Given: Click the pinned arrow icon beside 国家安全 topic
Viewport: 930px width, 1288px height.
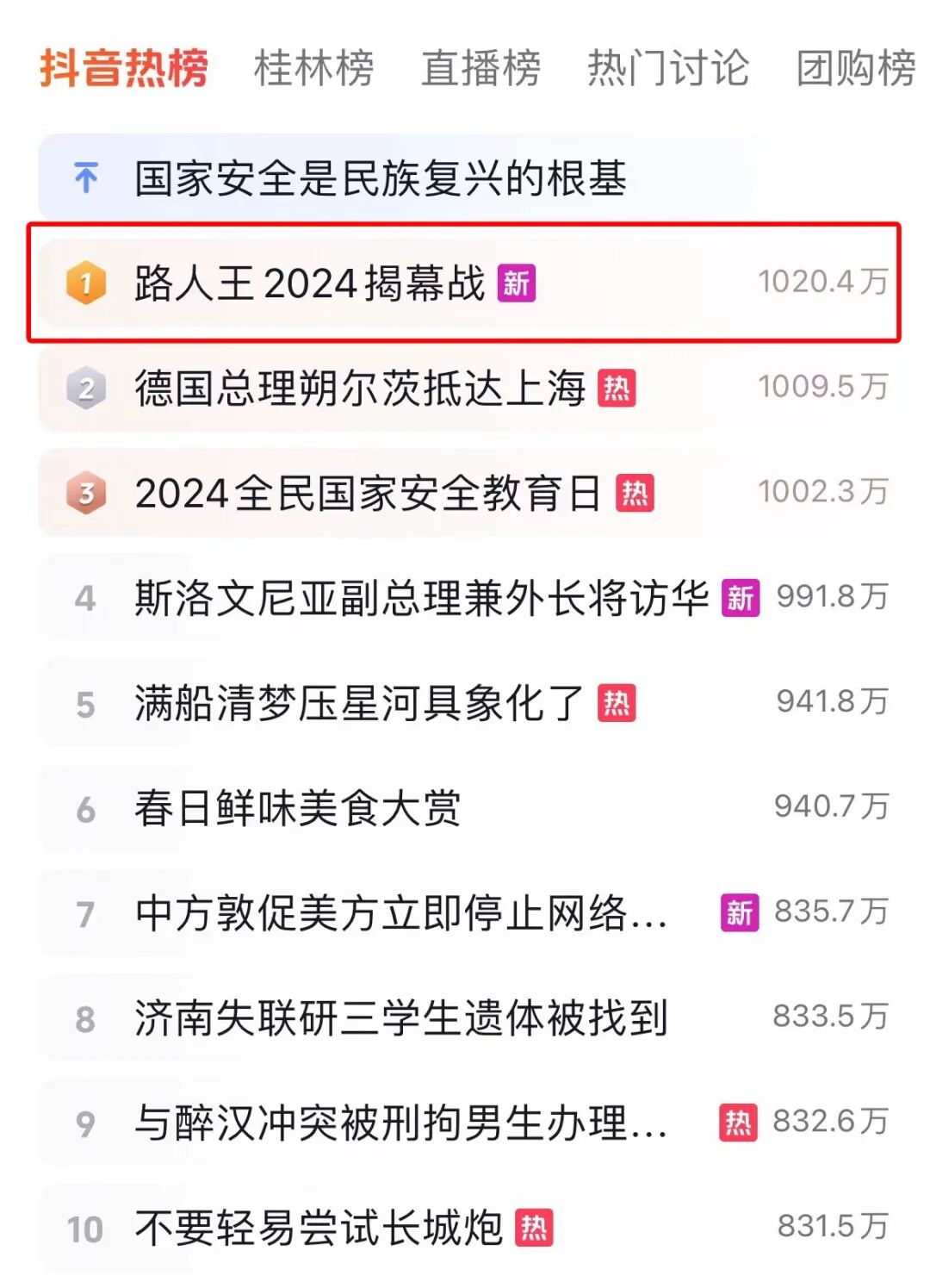Looking at the screenshot, I should (85, 176).
